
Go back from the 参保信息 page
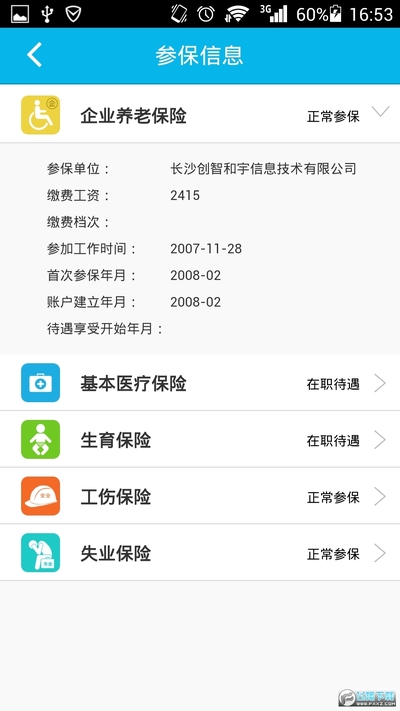coord(34,55)
